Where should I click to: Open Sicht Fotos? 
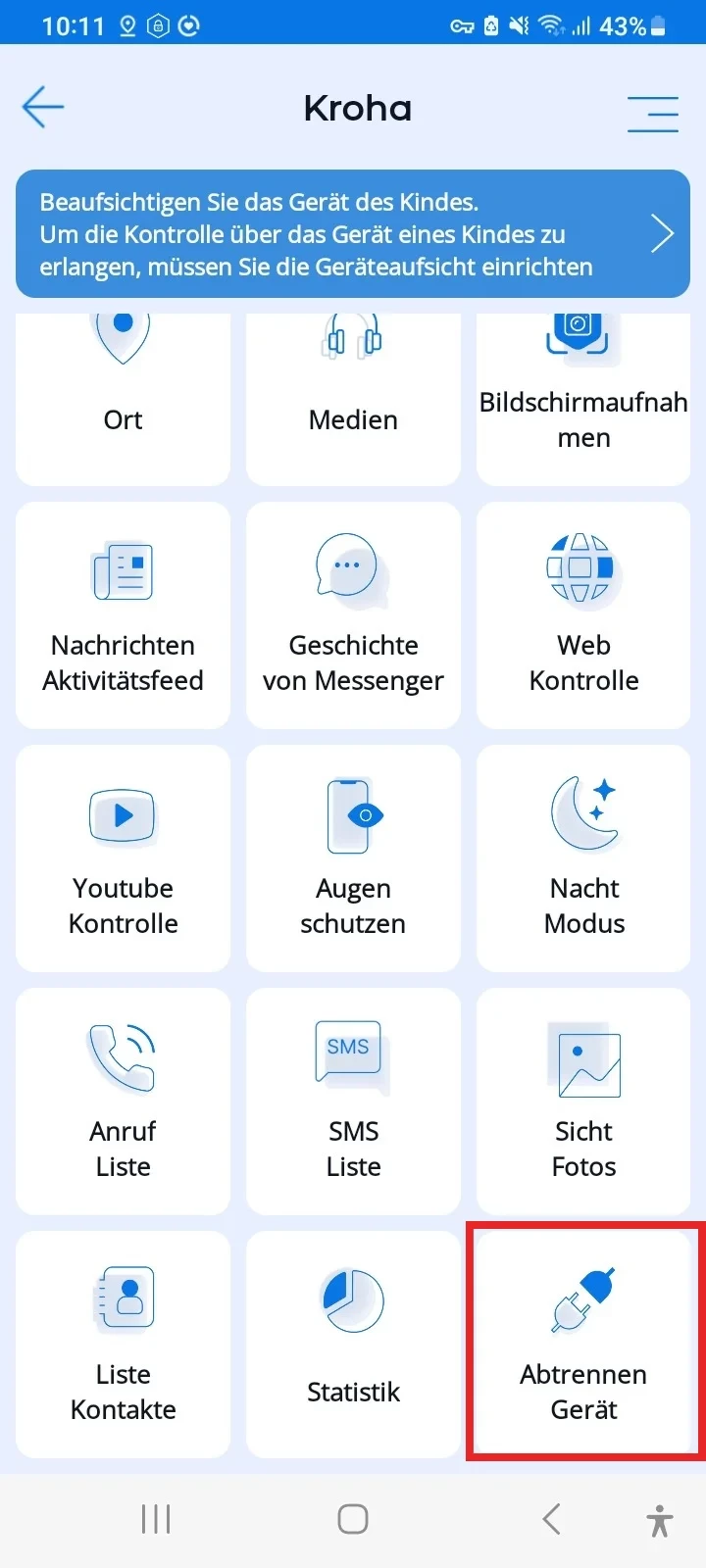pyautogui.click(x=583, y=1102)
